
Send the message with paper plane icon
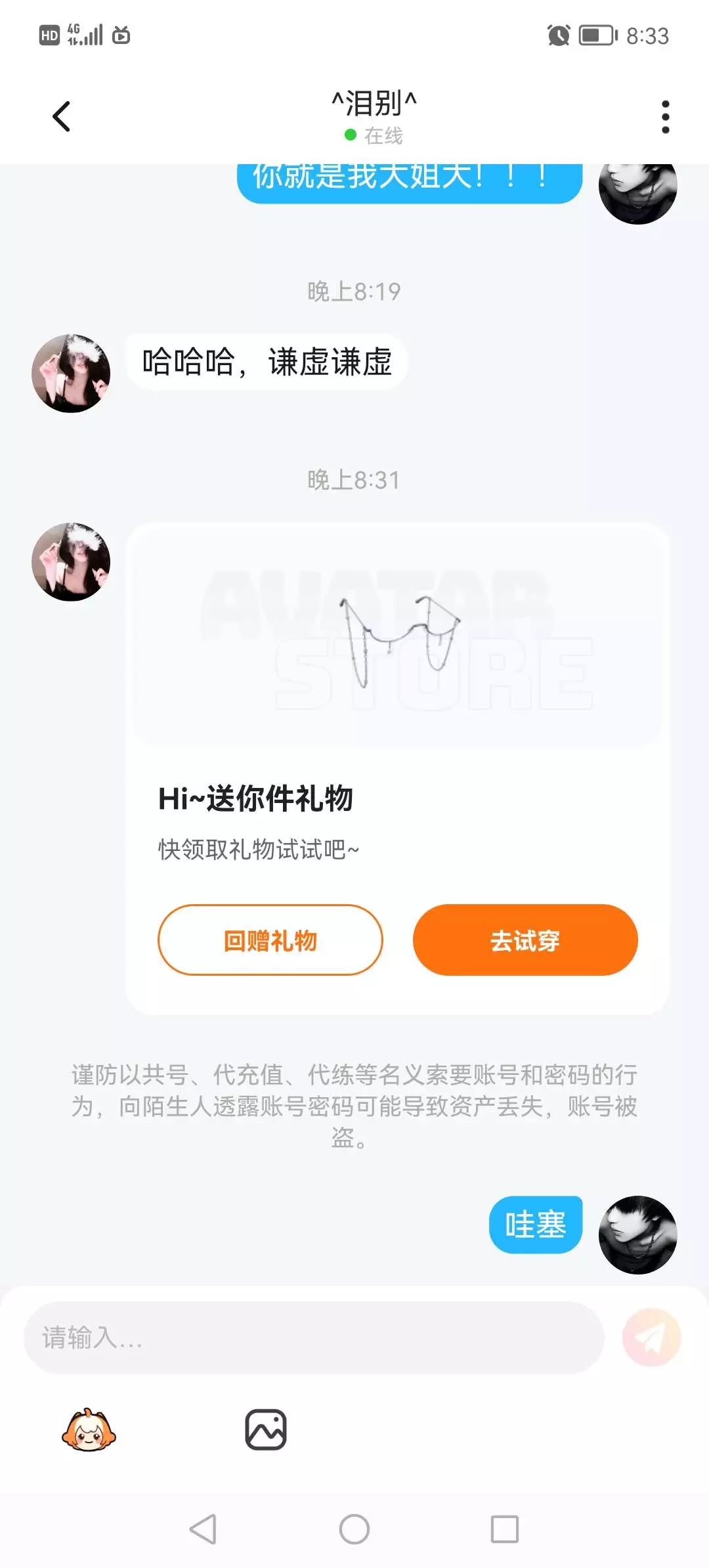651,1338
